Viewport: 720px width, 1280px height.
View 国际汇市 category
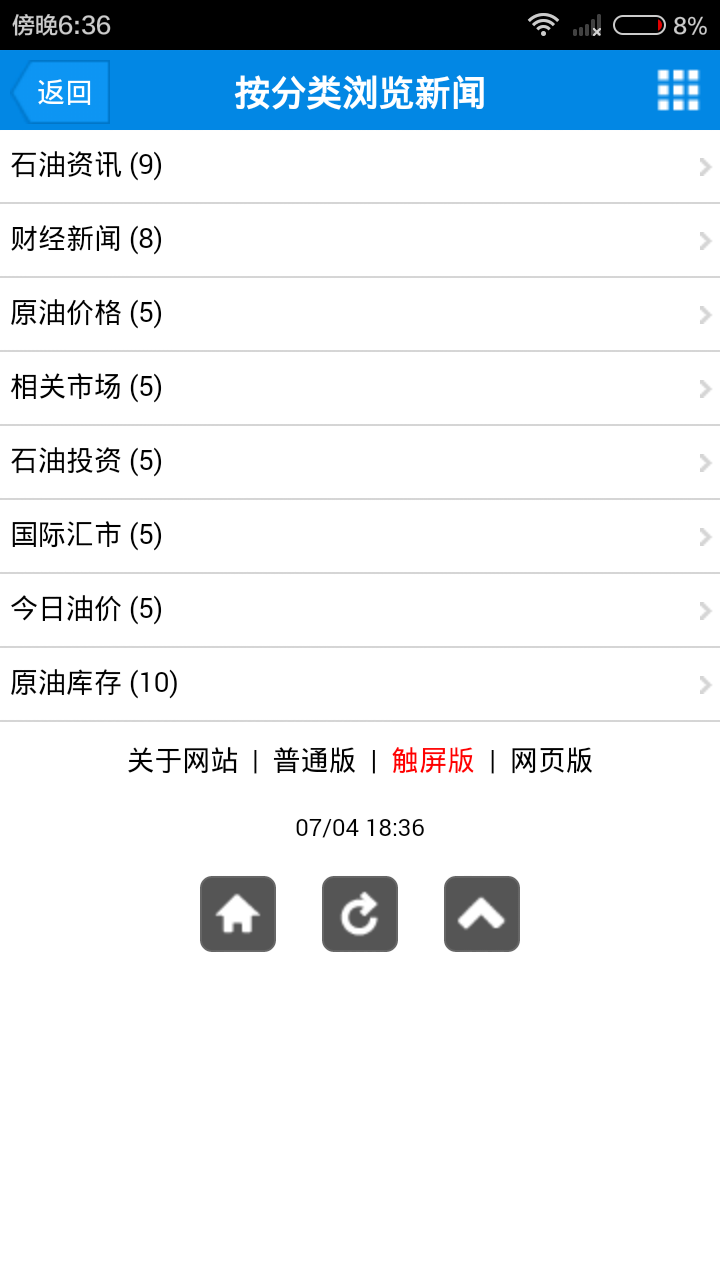(x=360, y=536)
